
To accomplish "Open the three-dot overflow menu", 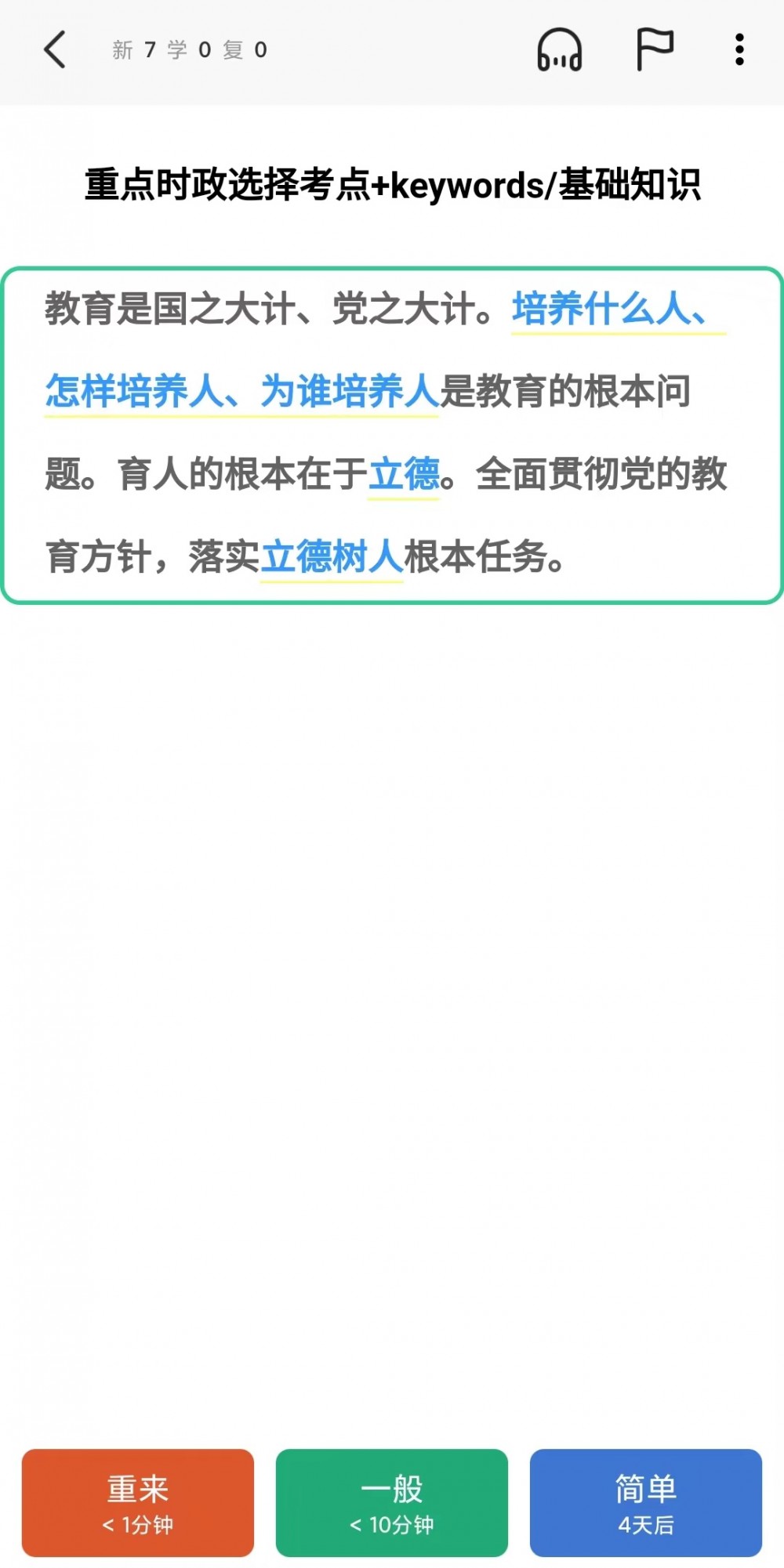I will coord(739,50).
